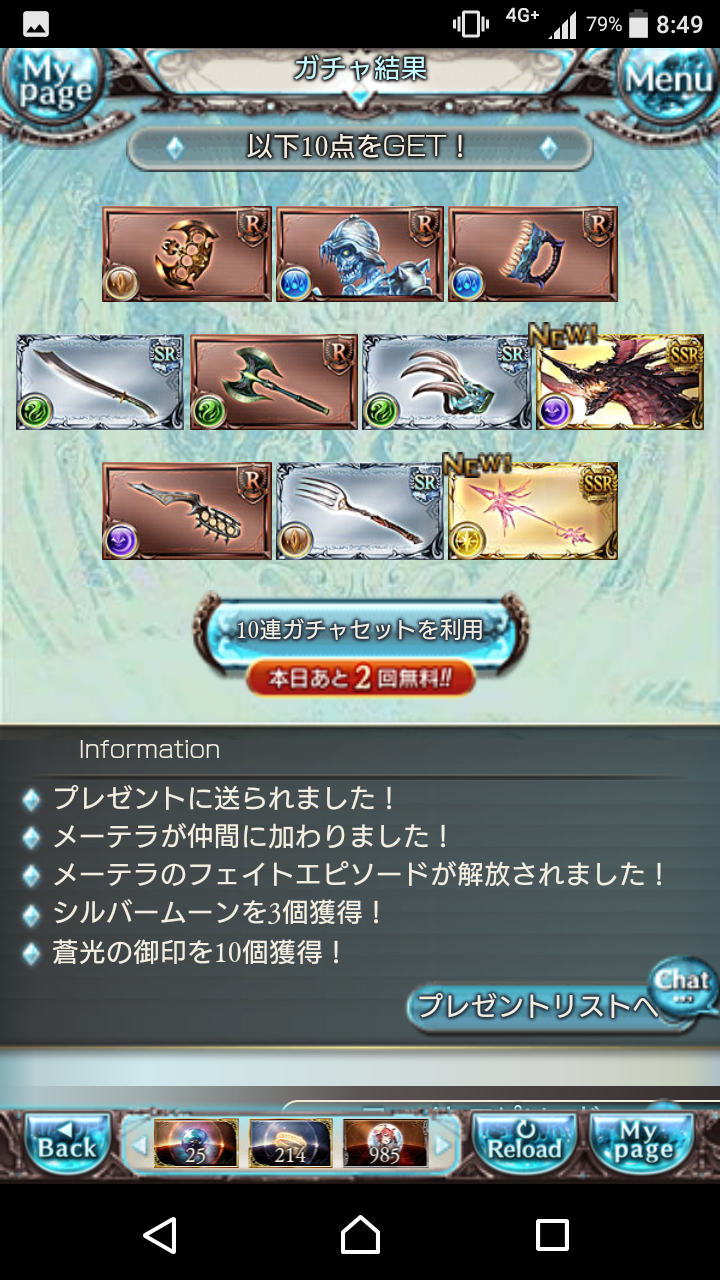The width and height of the screenshot is (720, 1280).
Task: Open shortcut tile showing 985
Action: (385, 1143)
